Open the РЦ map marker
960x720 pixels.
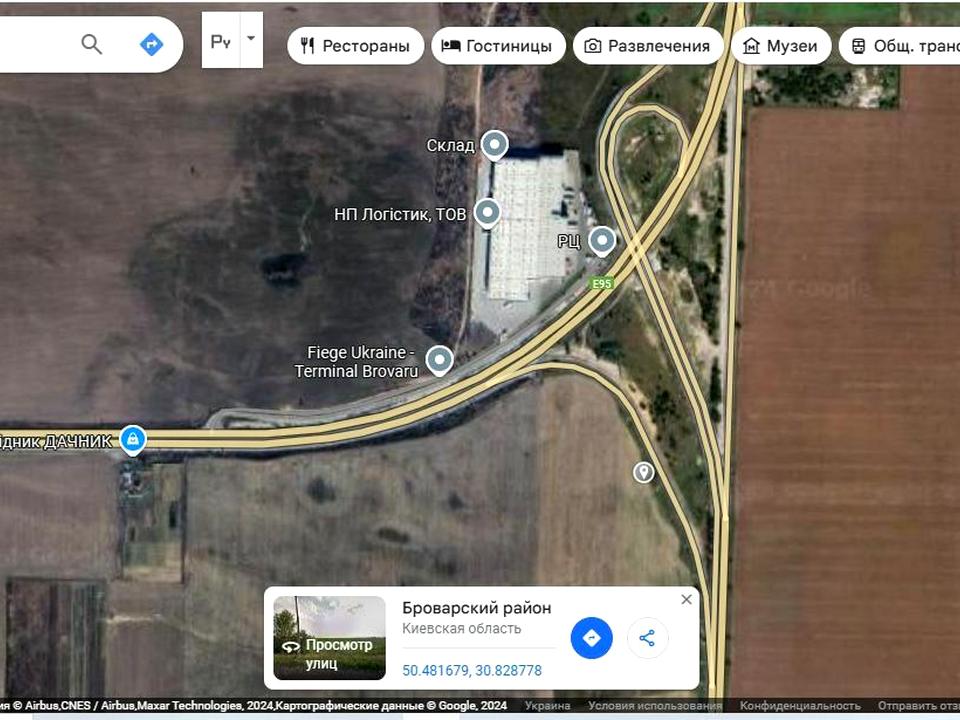(601, 240)
